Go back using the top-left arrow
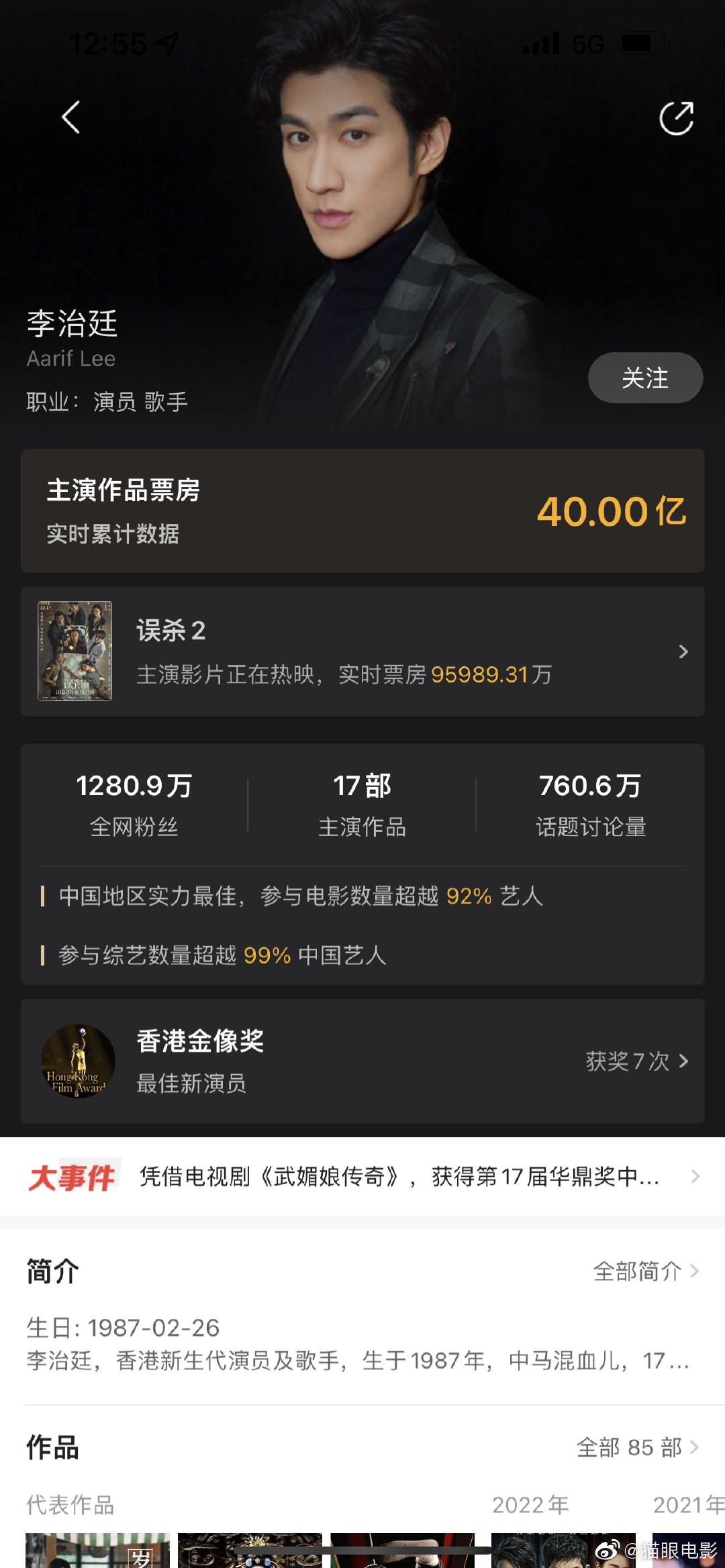725x1568 pixels. (71, 117)
